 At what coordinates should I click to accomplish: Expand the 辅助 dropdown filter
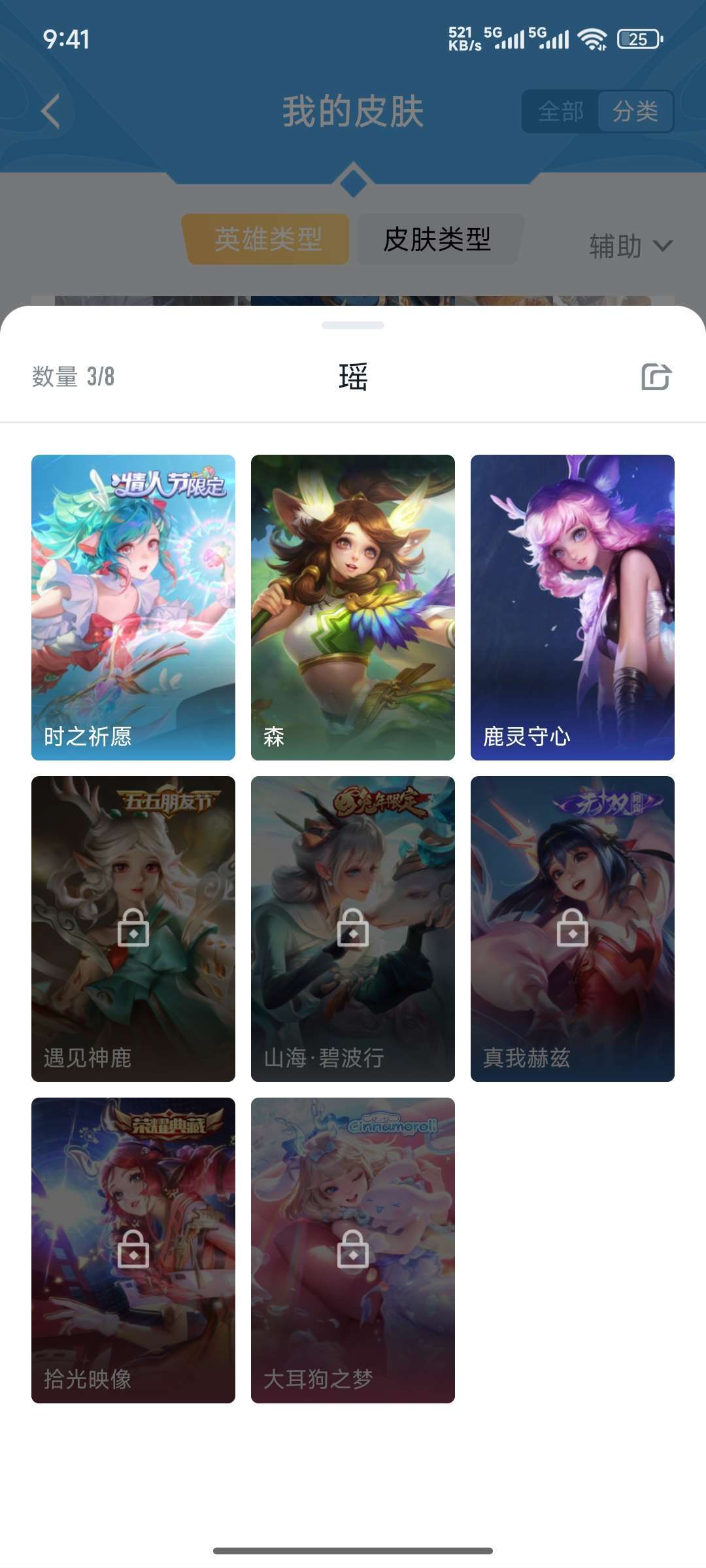click(x=630, y=246)
